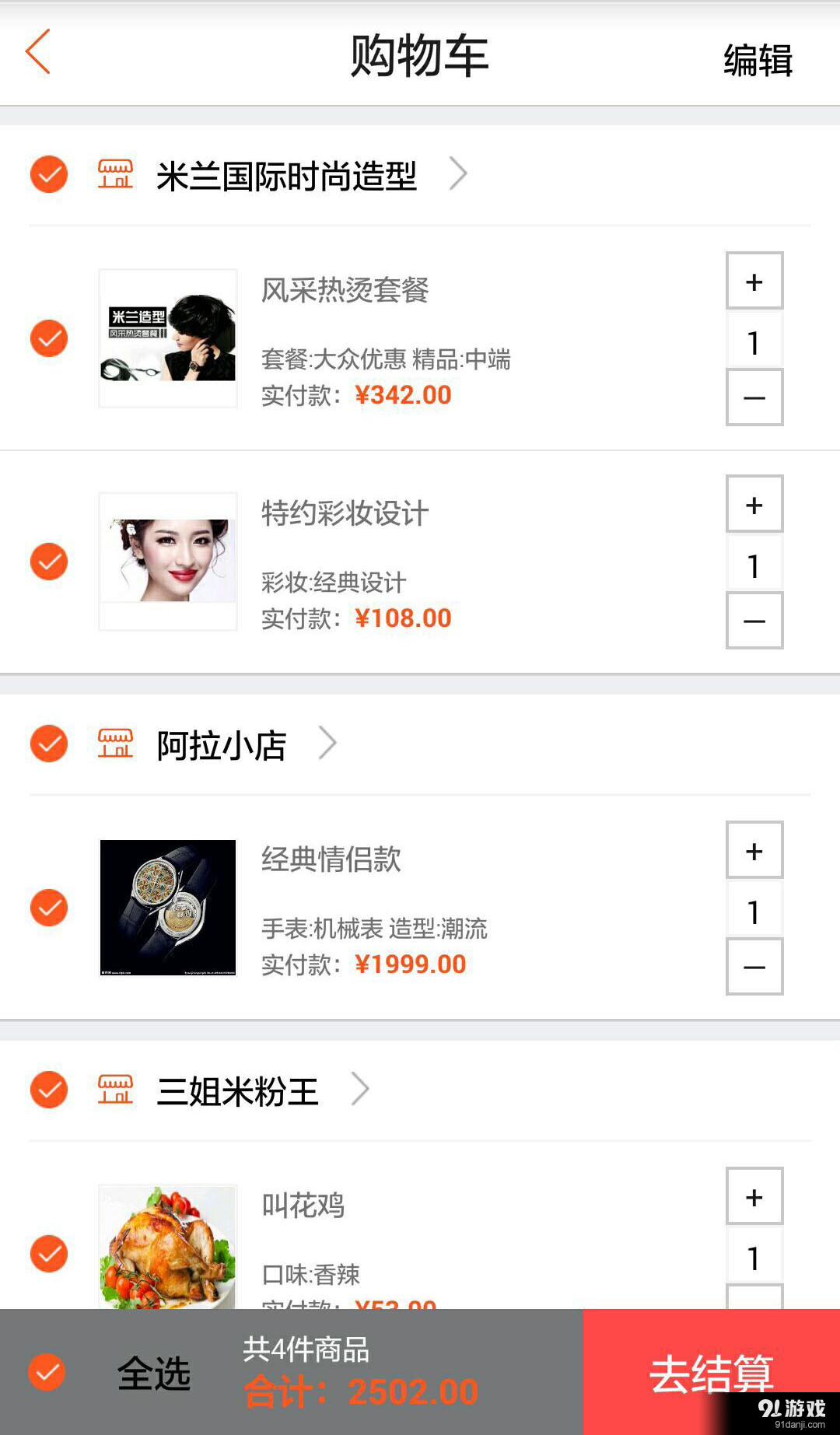This screenshot has width=840, height=1435.
Task: Tap the plus icon for 叫花鸡
Action: click(753, 1195)
